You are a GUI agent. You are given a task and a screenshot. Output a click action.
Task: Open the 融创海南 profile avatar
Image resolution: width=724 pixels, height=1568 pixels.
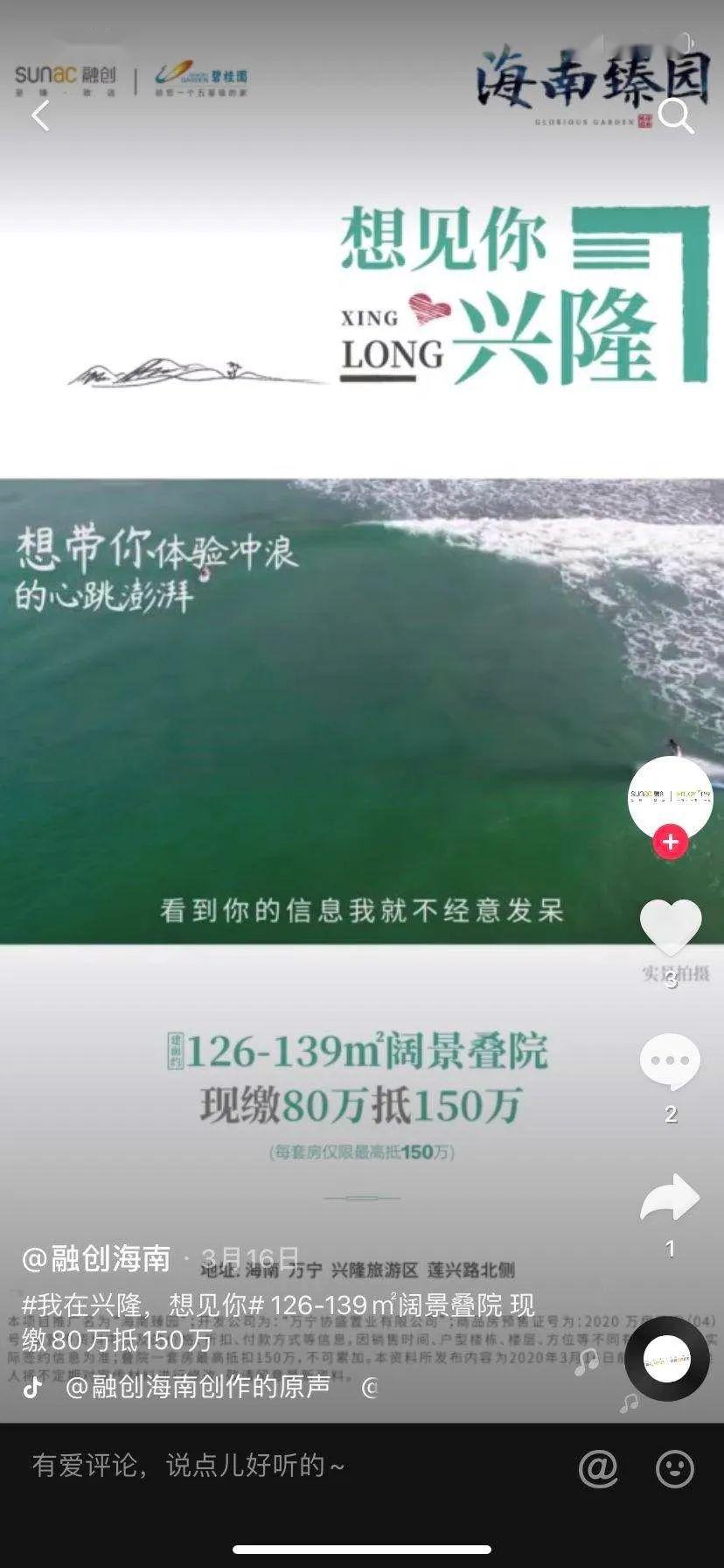point(671,797)
